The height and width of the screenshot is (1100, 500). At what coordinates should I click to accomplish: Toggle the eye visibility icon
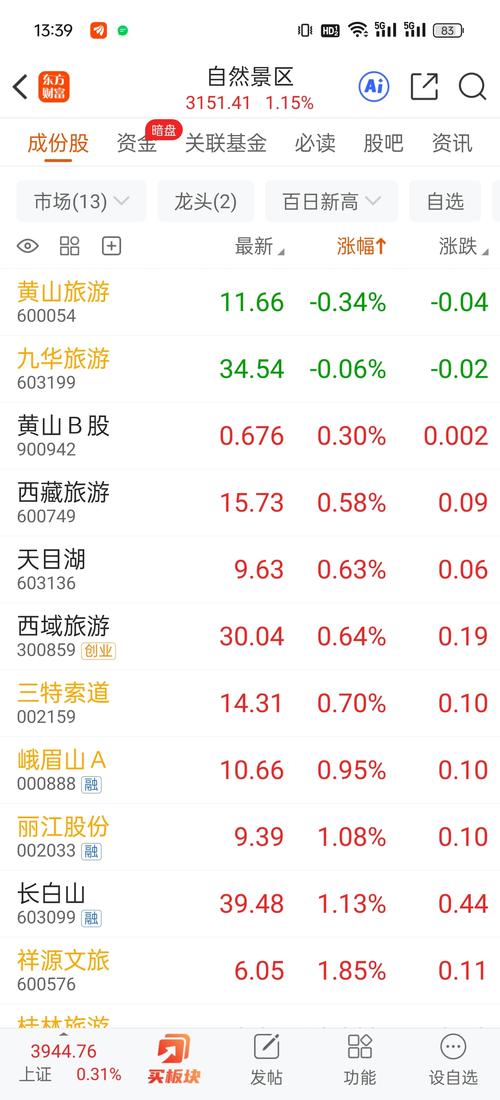(27, 246)
